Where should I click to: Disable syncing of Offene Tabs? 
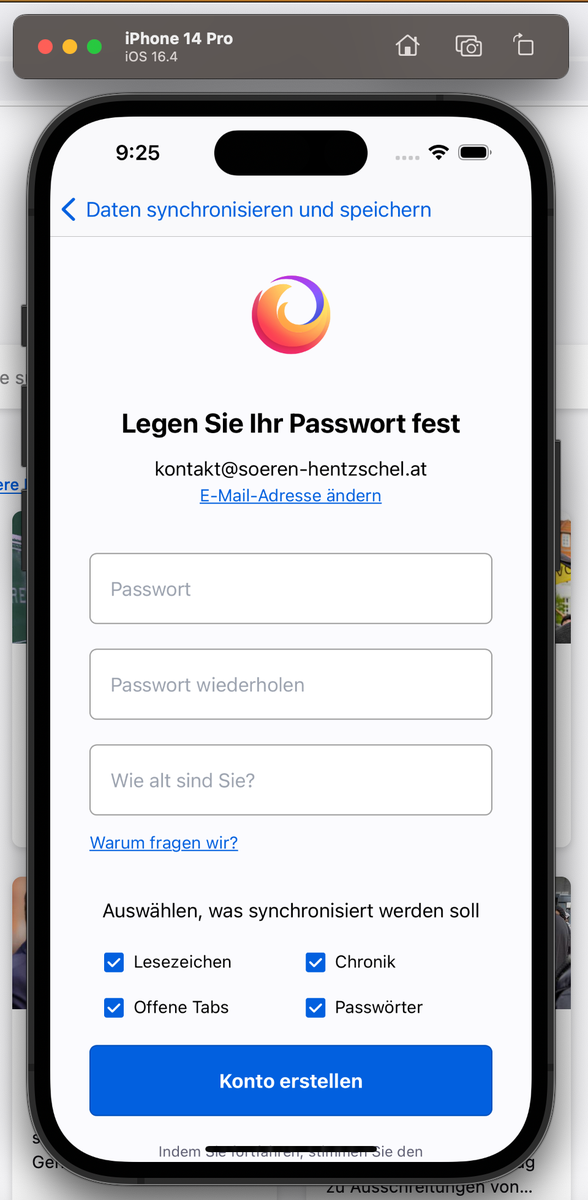pyautogui.click(x=114, y=1007)
